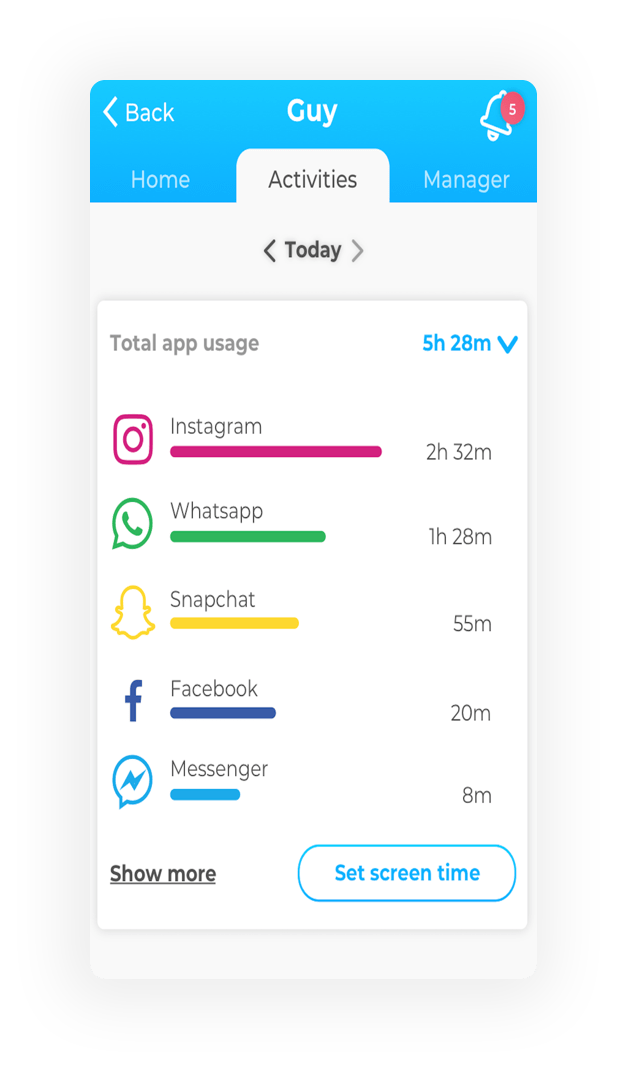Select the Activities tab
Image resolution: width=618 pixels, height=1070 pixels.
[312, 179]
